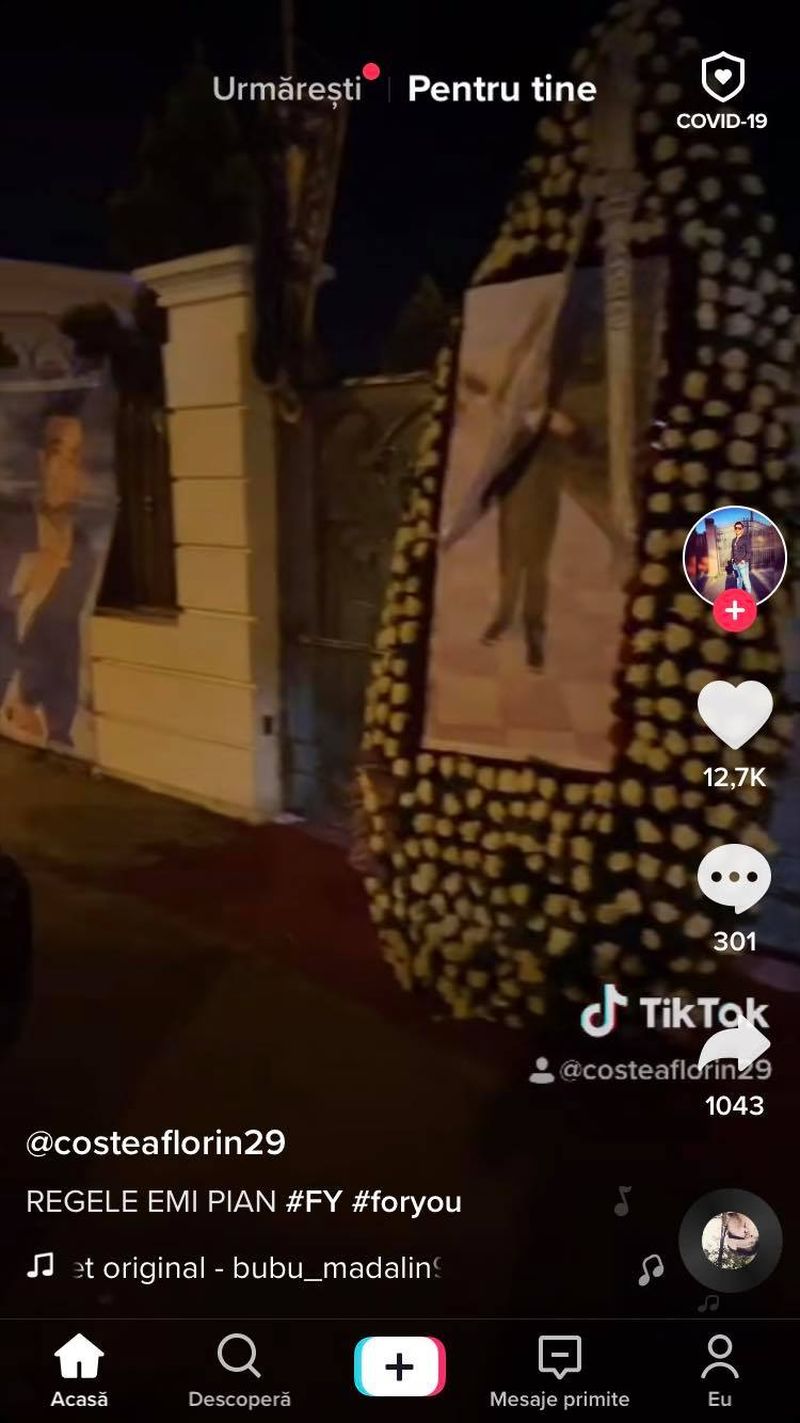Create a new video with plus button

tap(399, 1366)
